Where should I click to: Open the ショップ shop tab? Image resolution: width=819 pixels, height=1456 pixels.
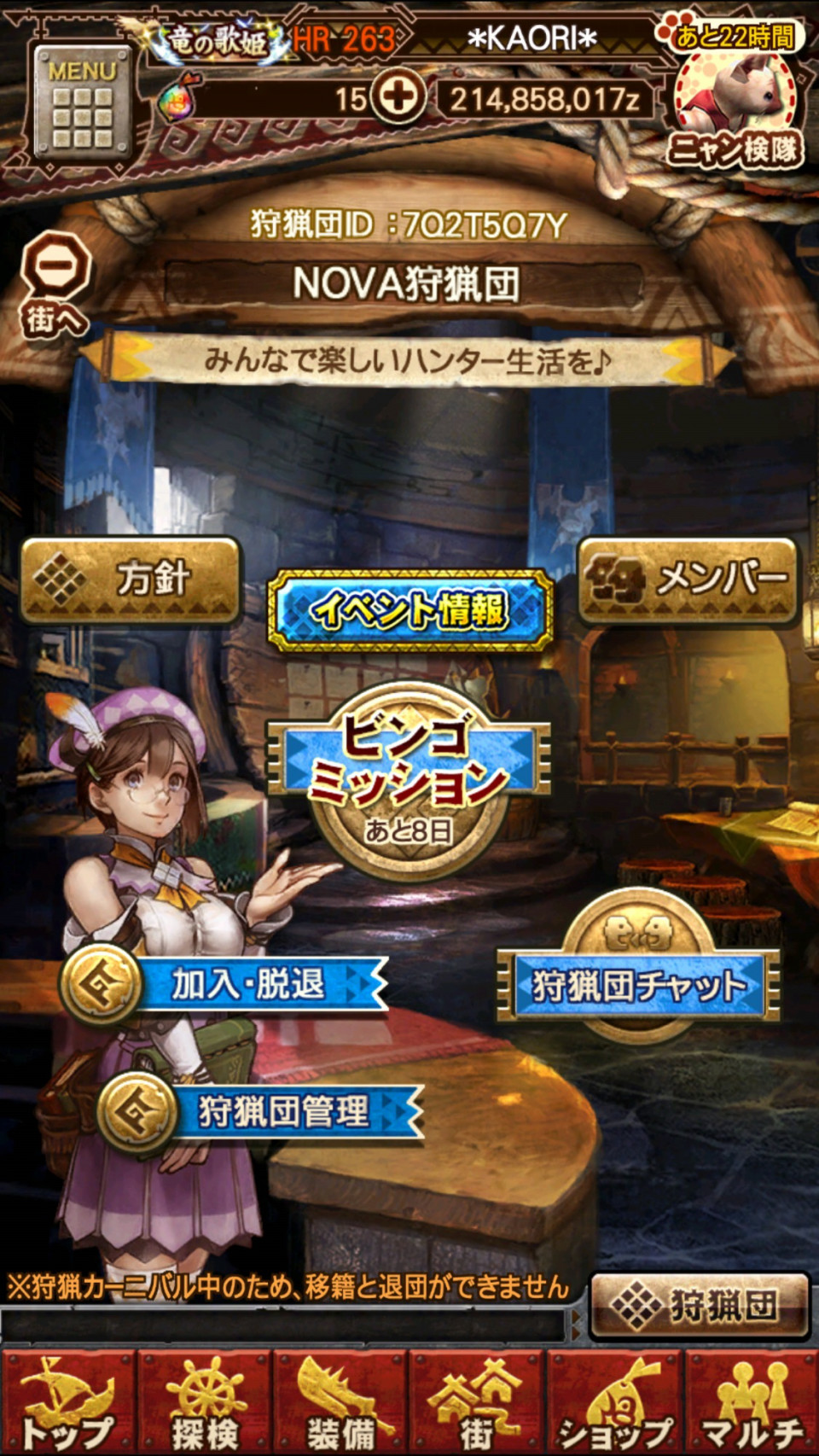point(614,1401)
